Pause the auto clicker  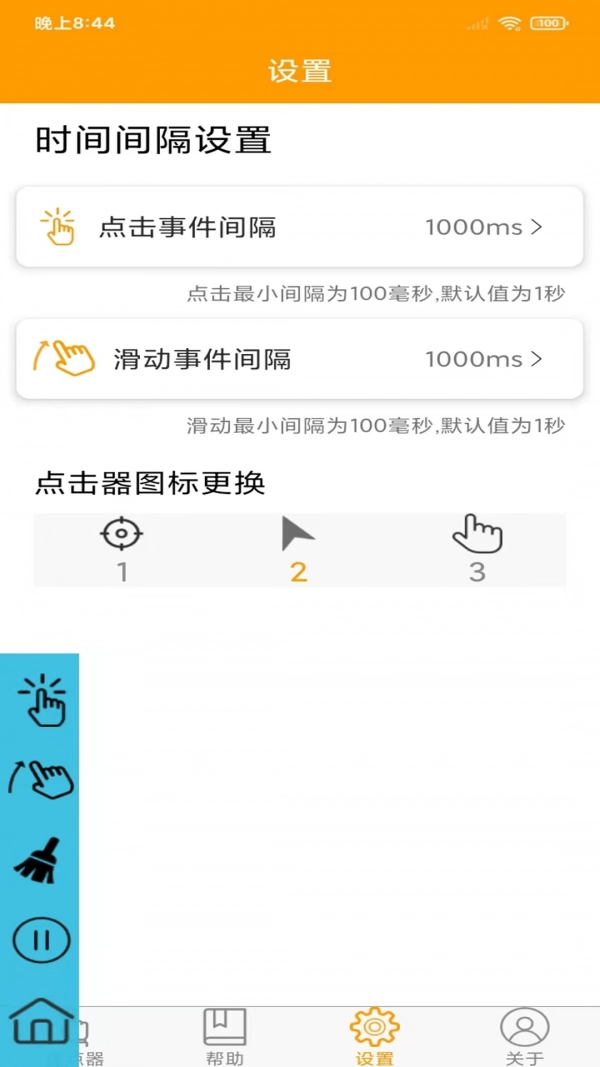(41, 940)
